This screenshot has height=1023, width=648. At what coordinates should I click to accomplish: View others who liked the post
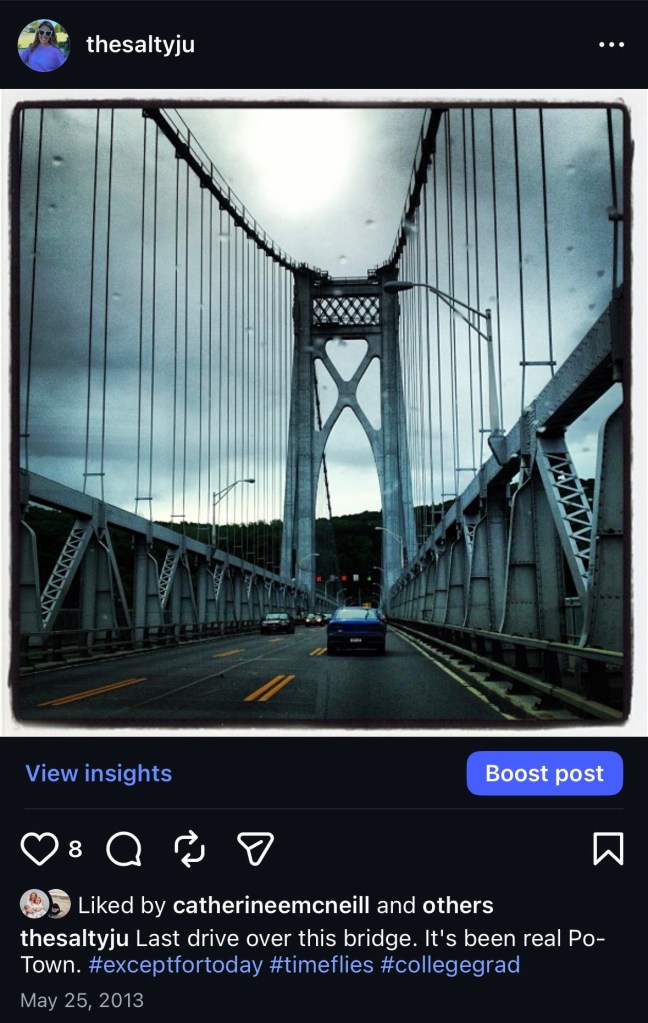[458, 906]
